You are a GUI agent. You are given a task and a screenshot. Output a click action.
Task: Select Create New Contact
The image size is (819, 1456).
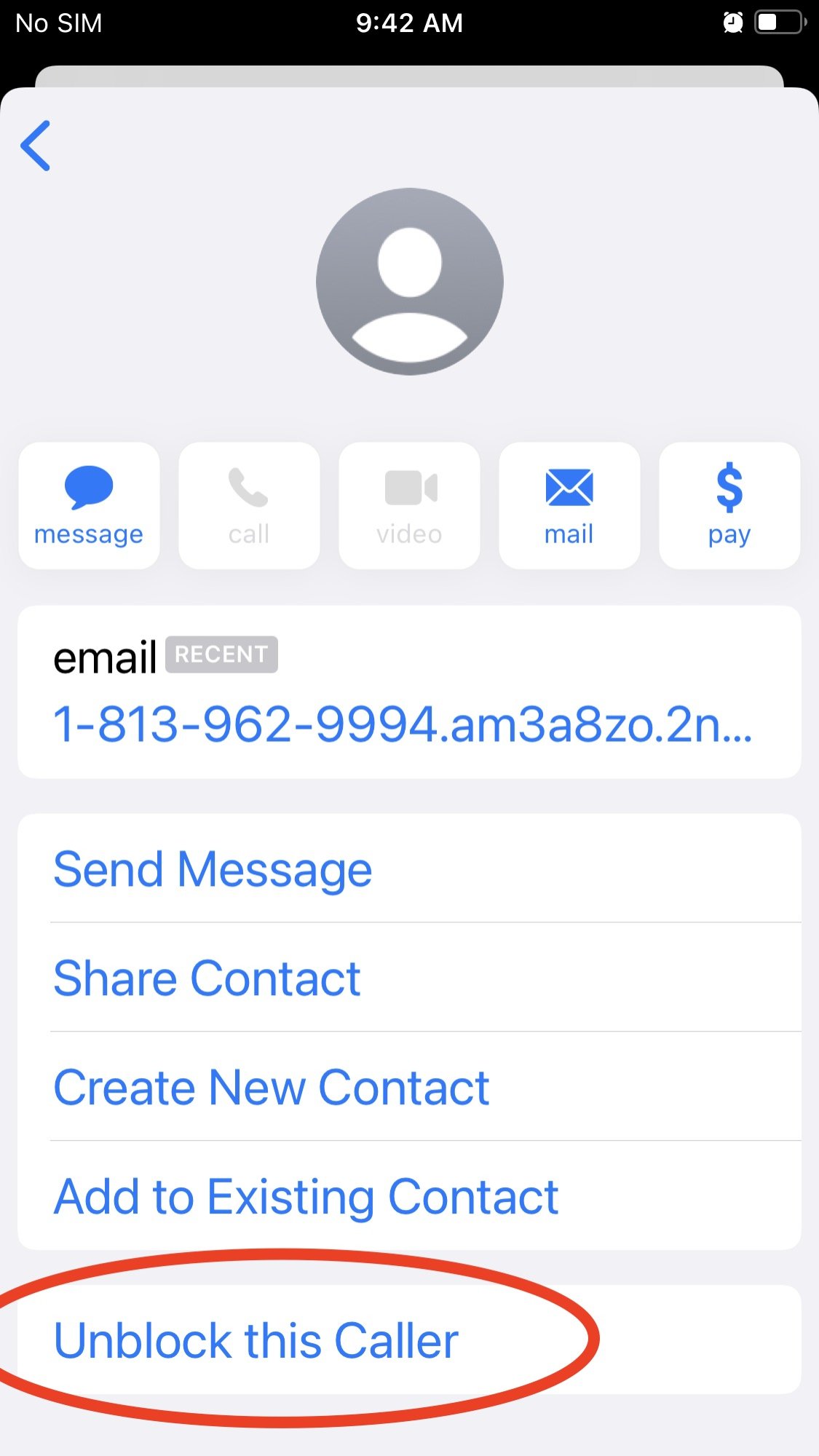pos(272,1087)
